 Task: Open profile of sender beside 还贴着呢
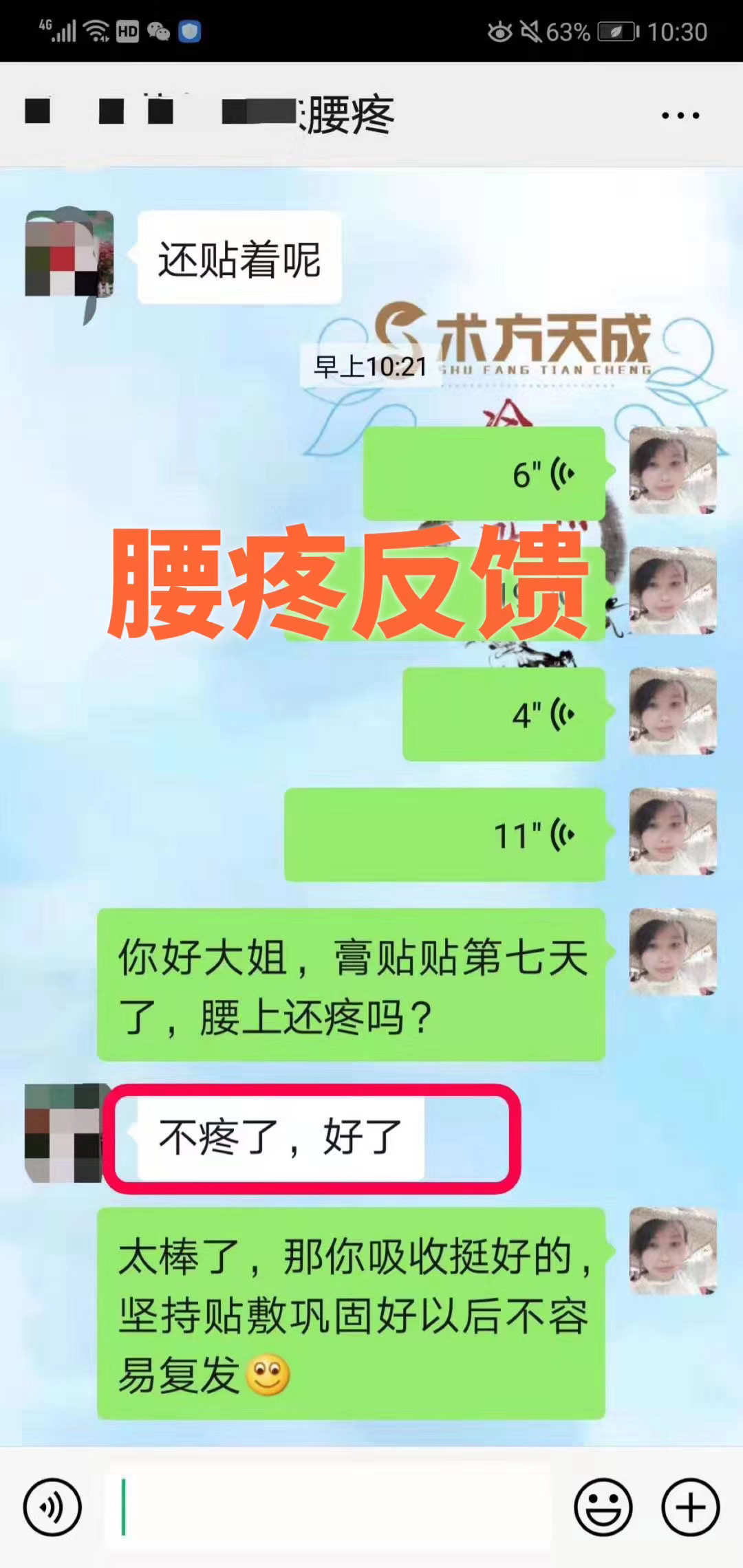click(x=69, y=254)
